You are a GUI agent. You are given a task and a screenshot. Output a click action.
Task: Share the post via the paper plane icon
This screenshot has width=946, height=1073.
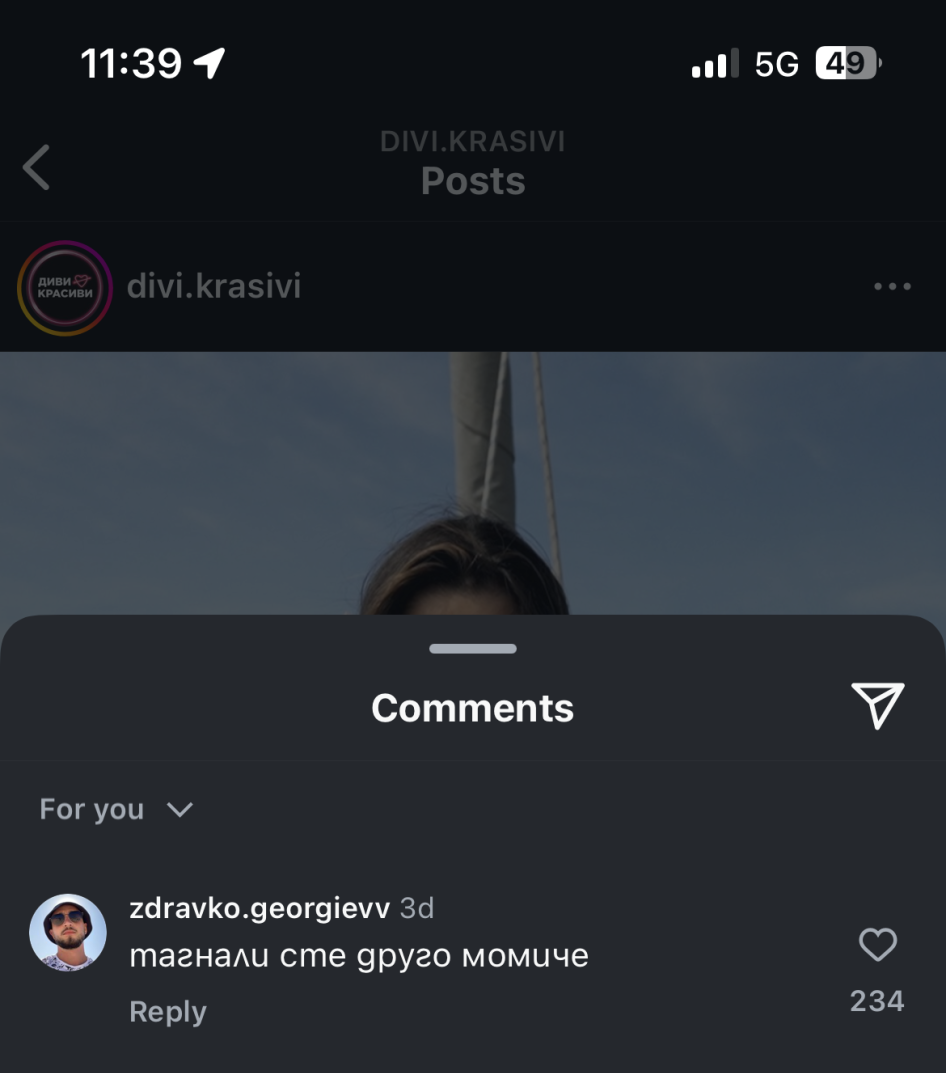(x=877, y=706)
